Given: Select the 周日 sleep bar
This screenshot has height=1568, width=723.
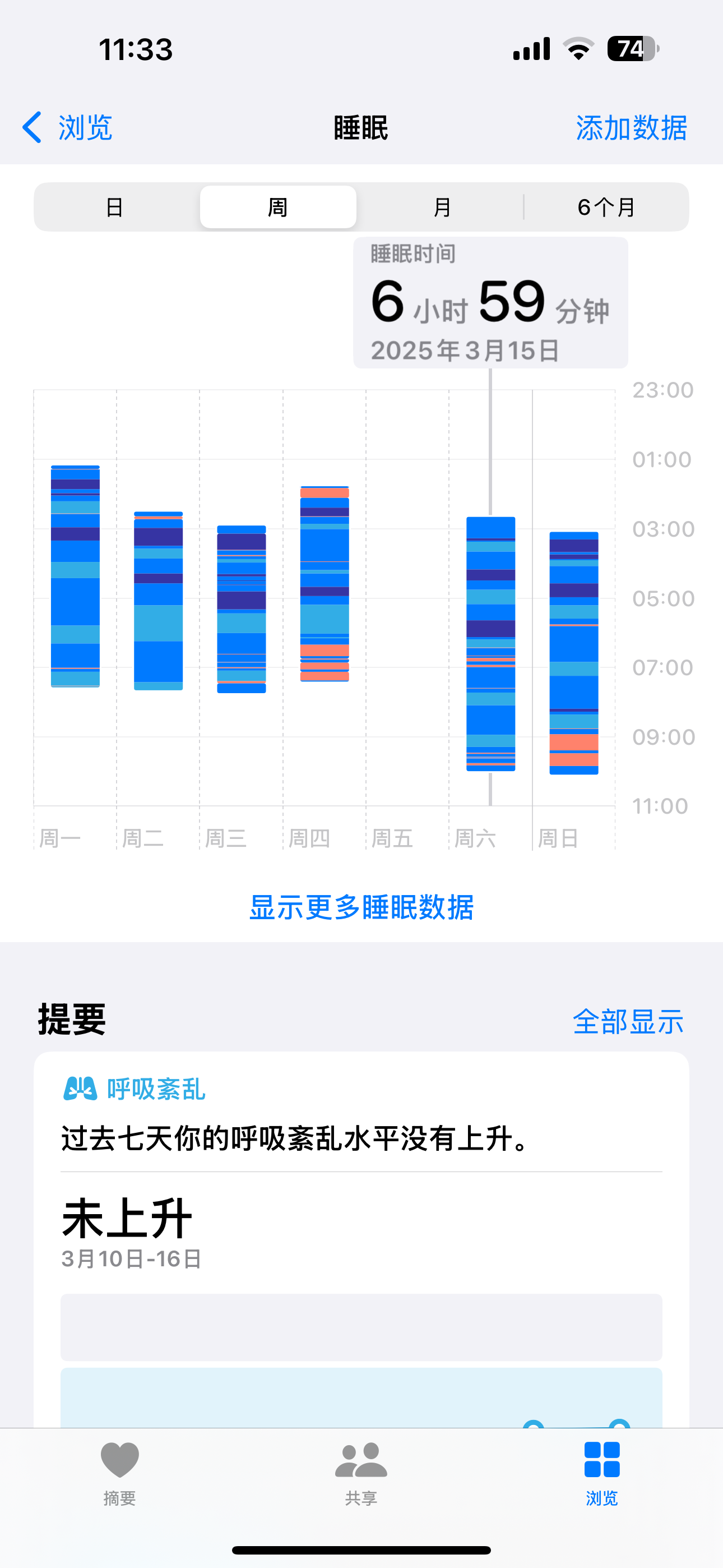Looking at the screenshot, I should point(574,653).
